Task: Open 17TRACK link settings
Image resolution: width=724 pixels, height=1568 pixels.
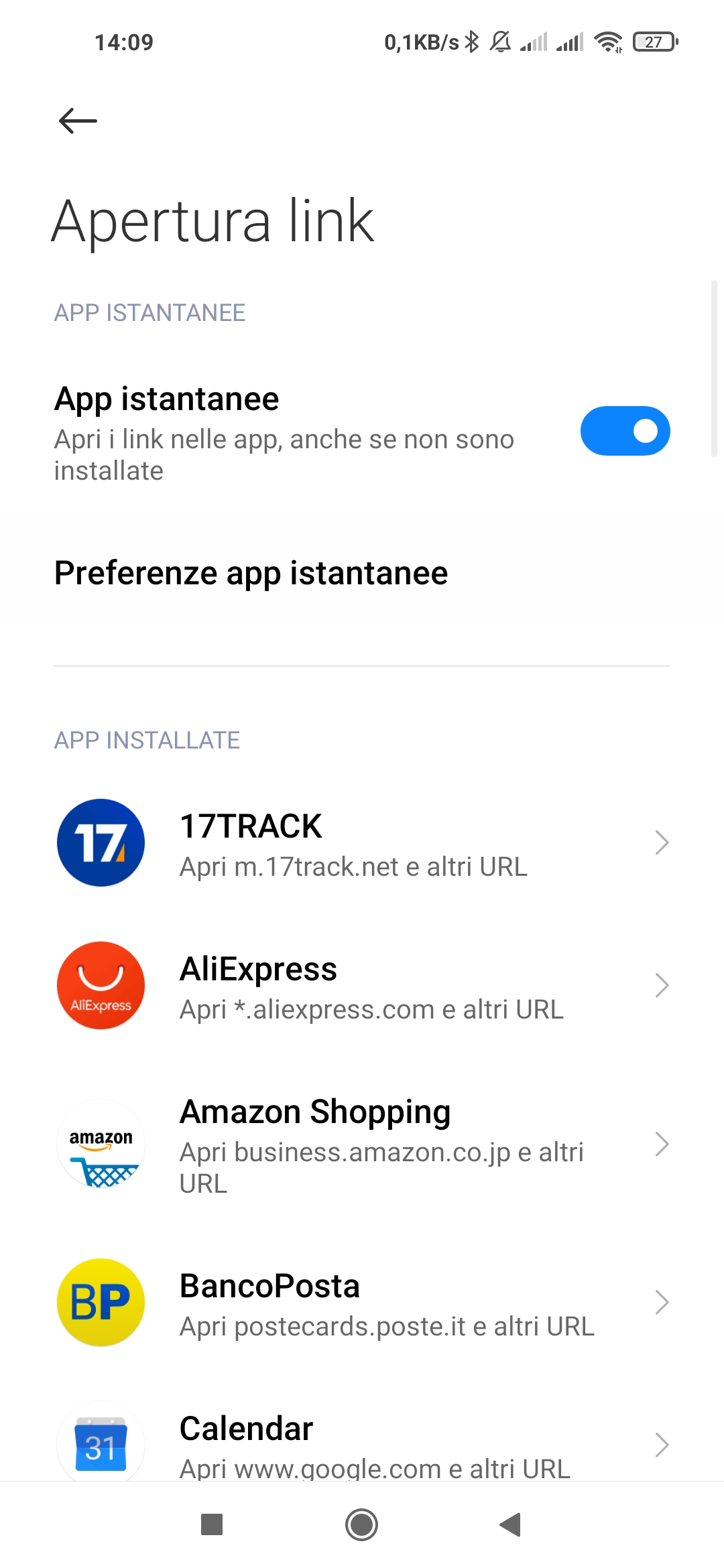Action: (x=362, y=843)
